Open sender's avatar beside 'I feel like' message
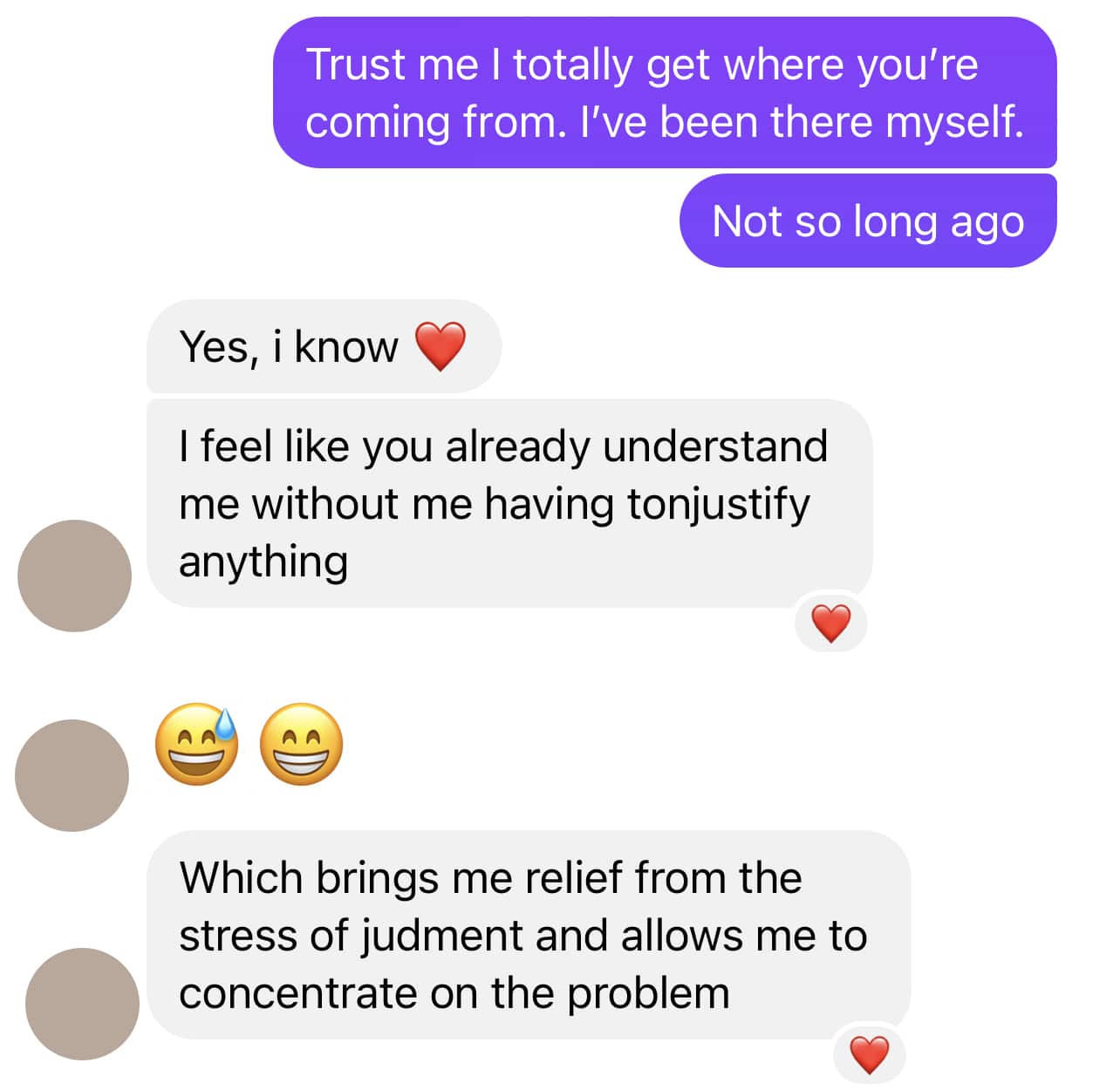 coord(74,576)
